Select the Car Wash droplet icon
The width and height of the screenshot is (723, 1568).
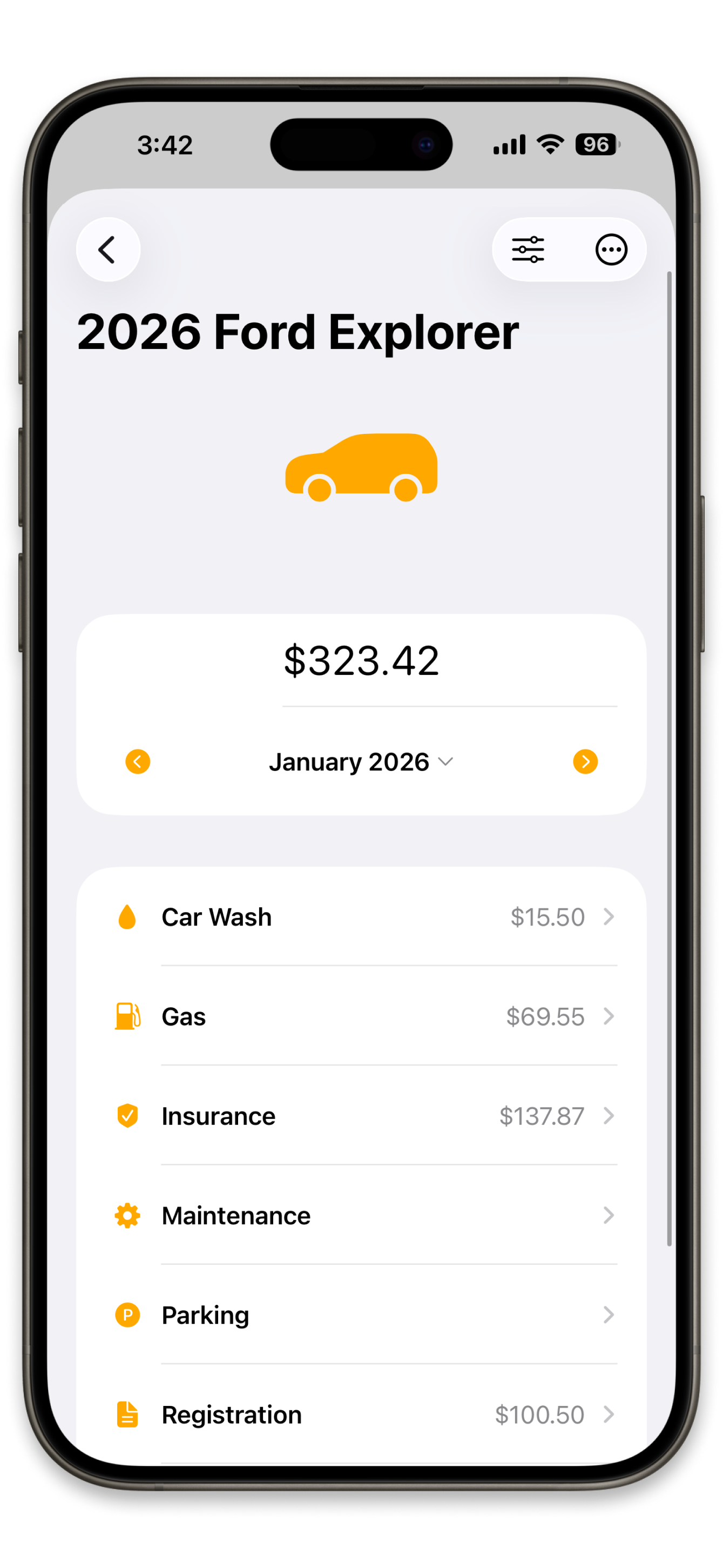[x=127, y=918]
